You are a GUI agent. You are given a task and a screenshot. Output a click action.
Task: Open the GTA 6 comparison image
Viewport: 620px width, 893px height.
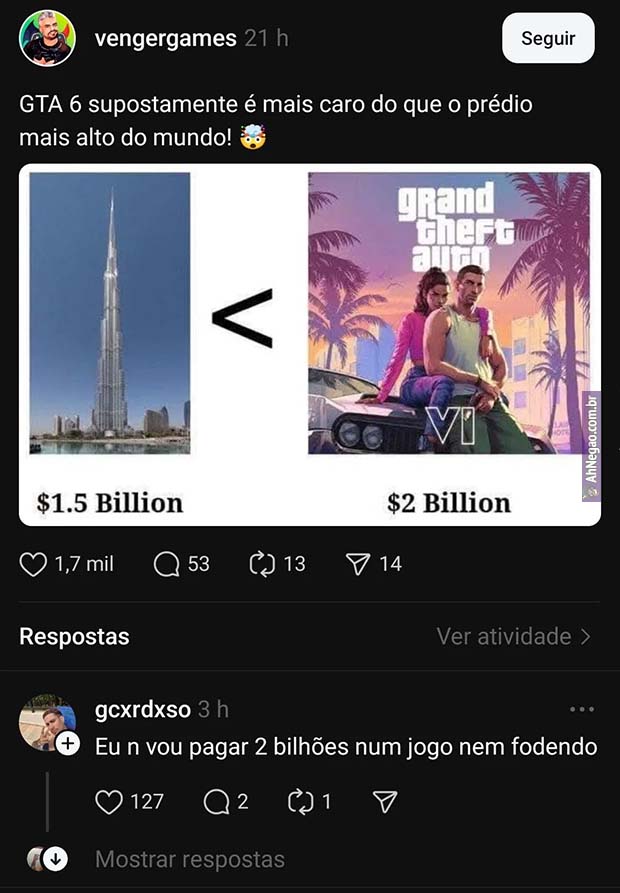coord(310,344)
